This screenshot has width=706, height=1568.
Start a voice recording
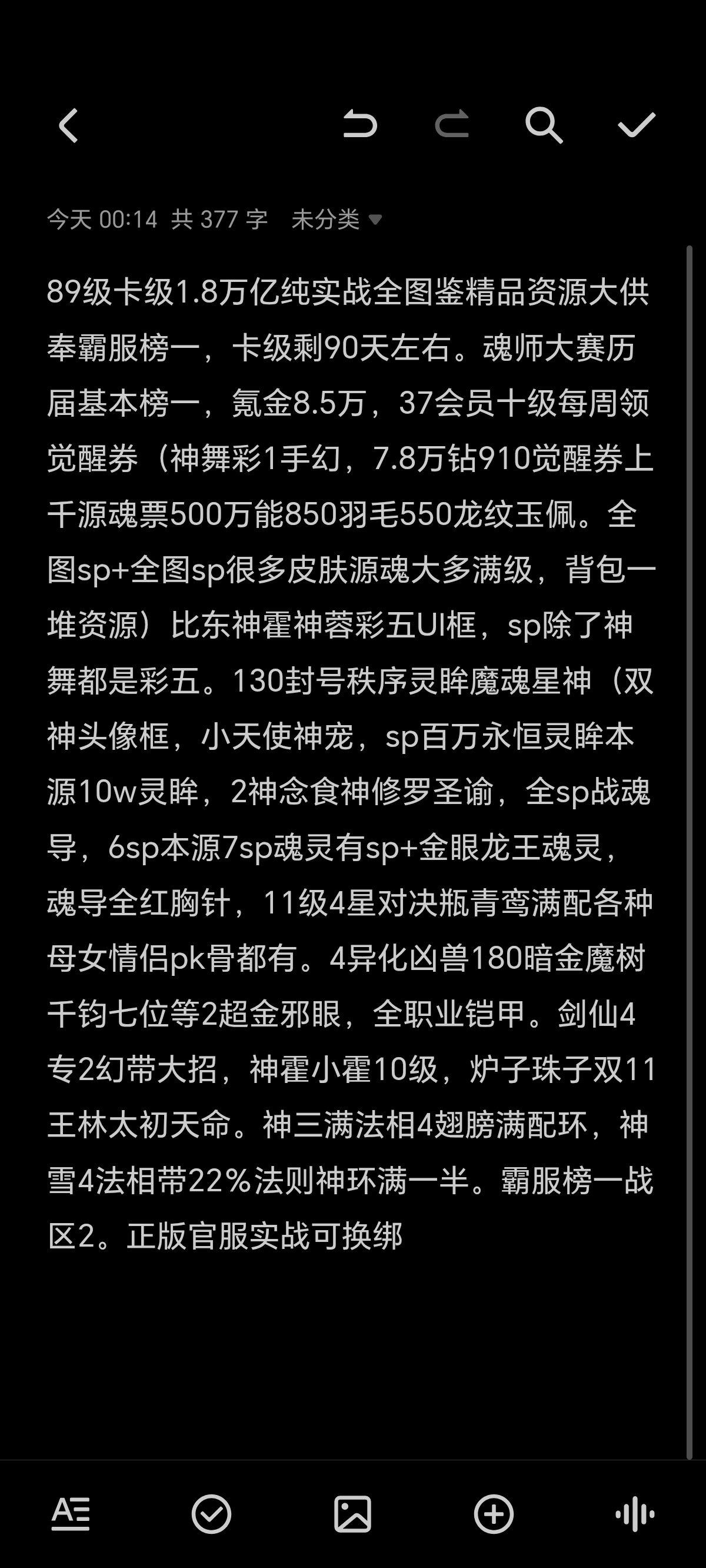(x=635, y=1514)
